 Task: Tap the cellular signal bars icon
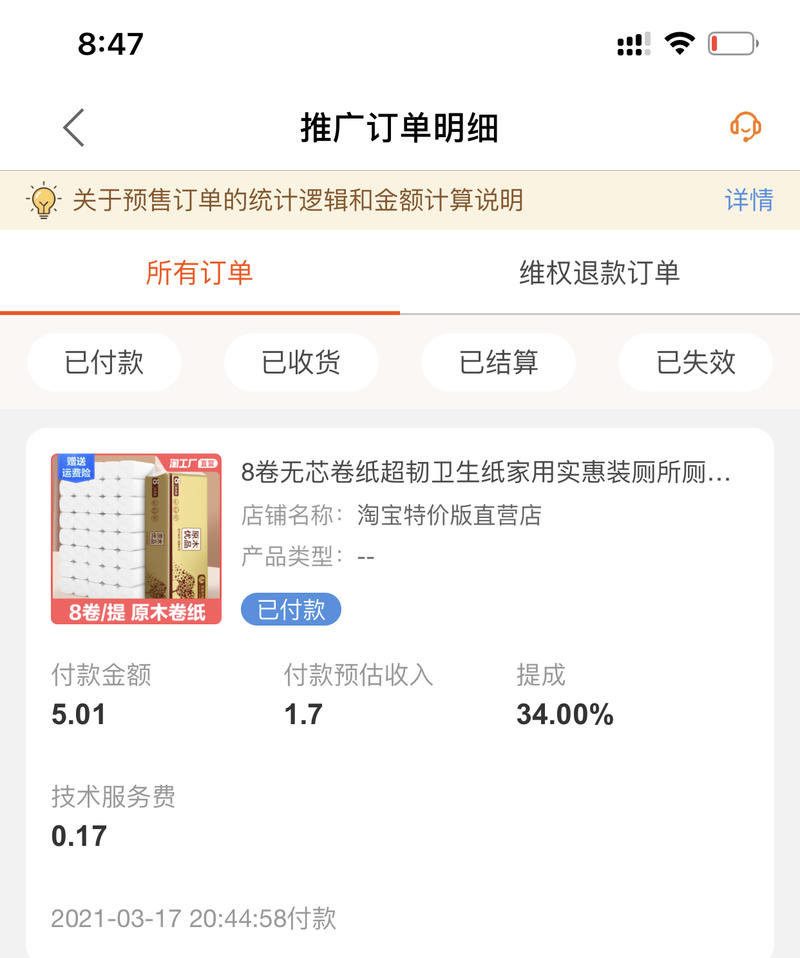click(x=632, y=44)
